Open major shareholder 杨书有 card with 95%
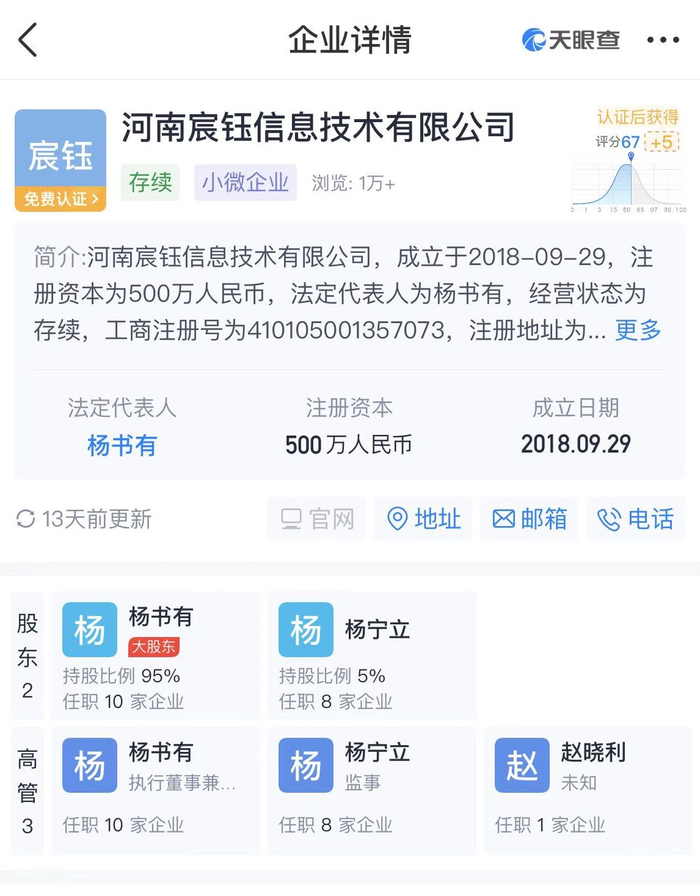 click(155, 655)
